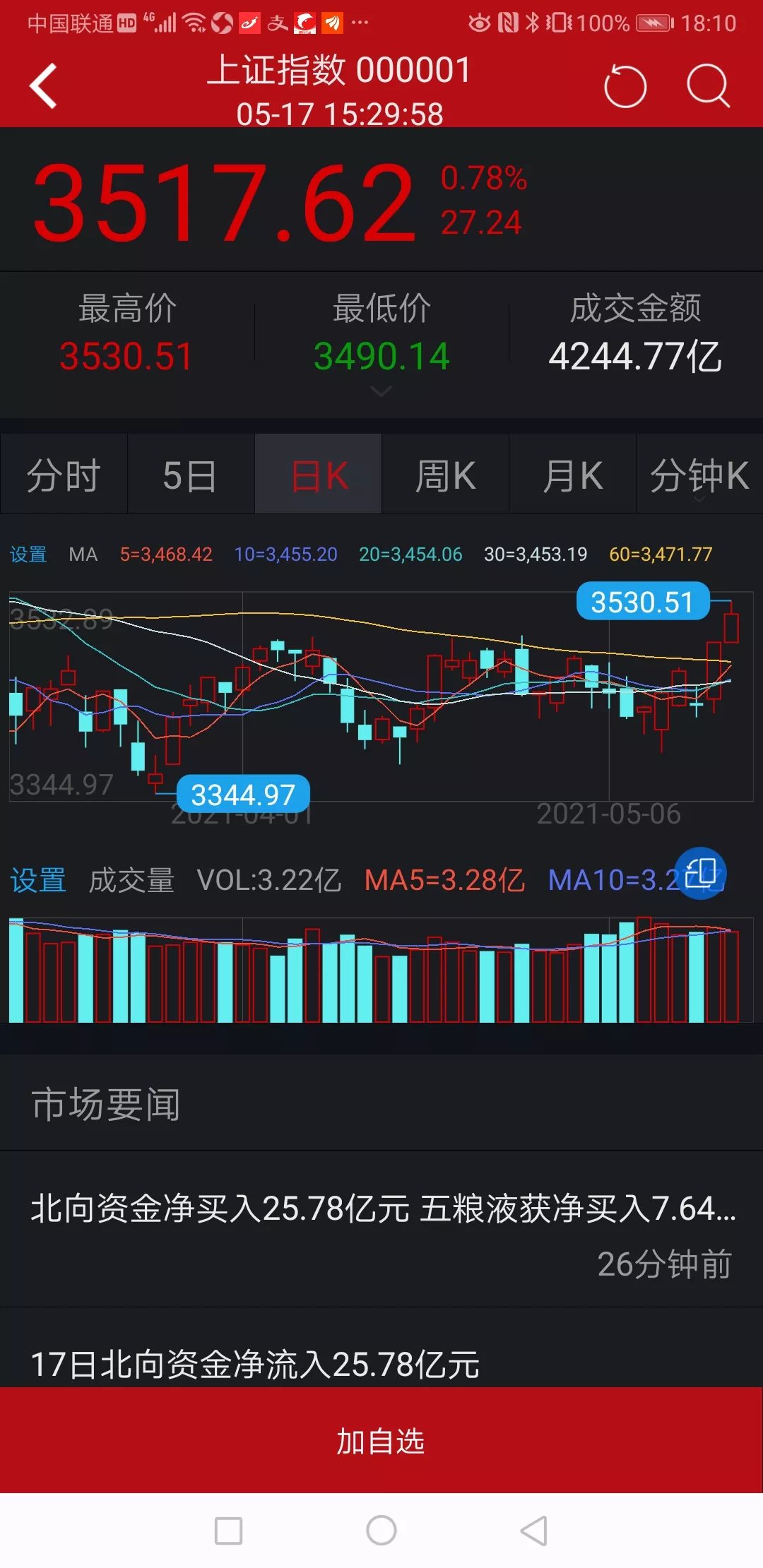Viewport: 763px width, 1568px height.
Task: Open news about 五粮液 net buying
Action: [381, 1230]
